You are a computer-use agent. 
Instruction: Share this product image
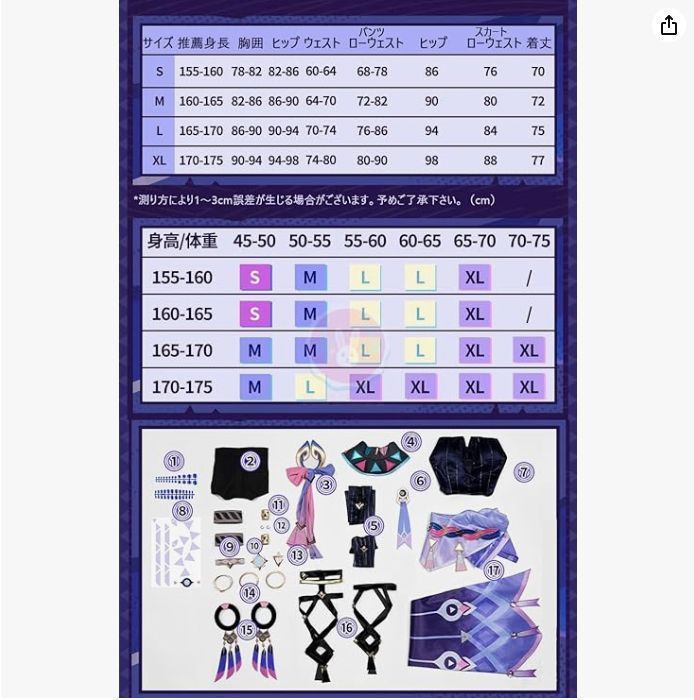point(669,26)
